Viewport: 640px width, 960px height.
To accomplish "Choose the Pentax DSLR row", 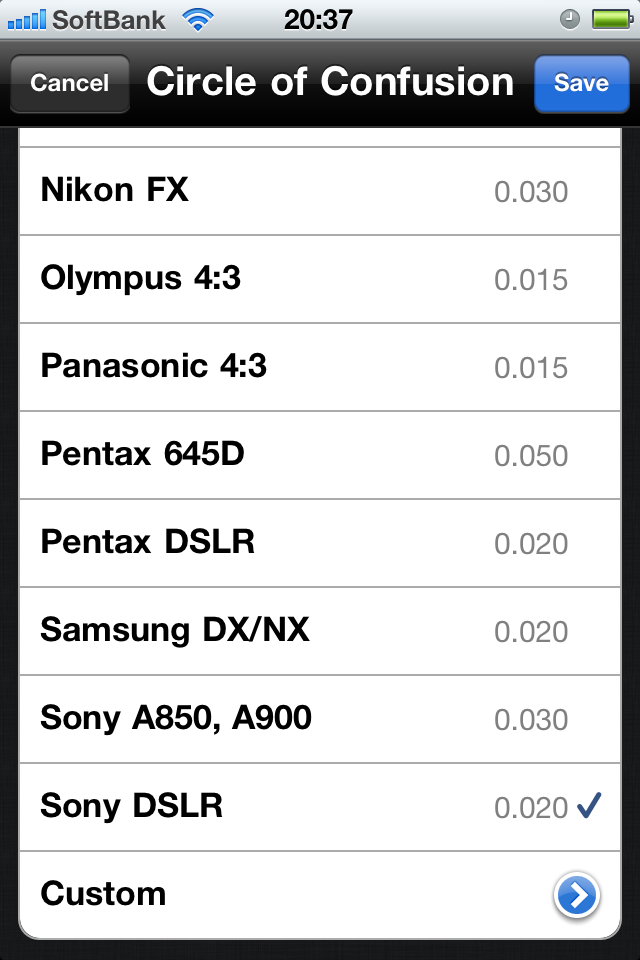I will coord(320,543).
